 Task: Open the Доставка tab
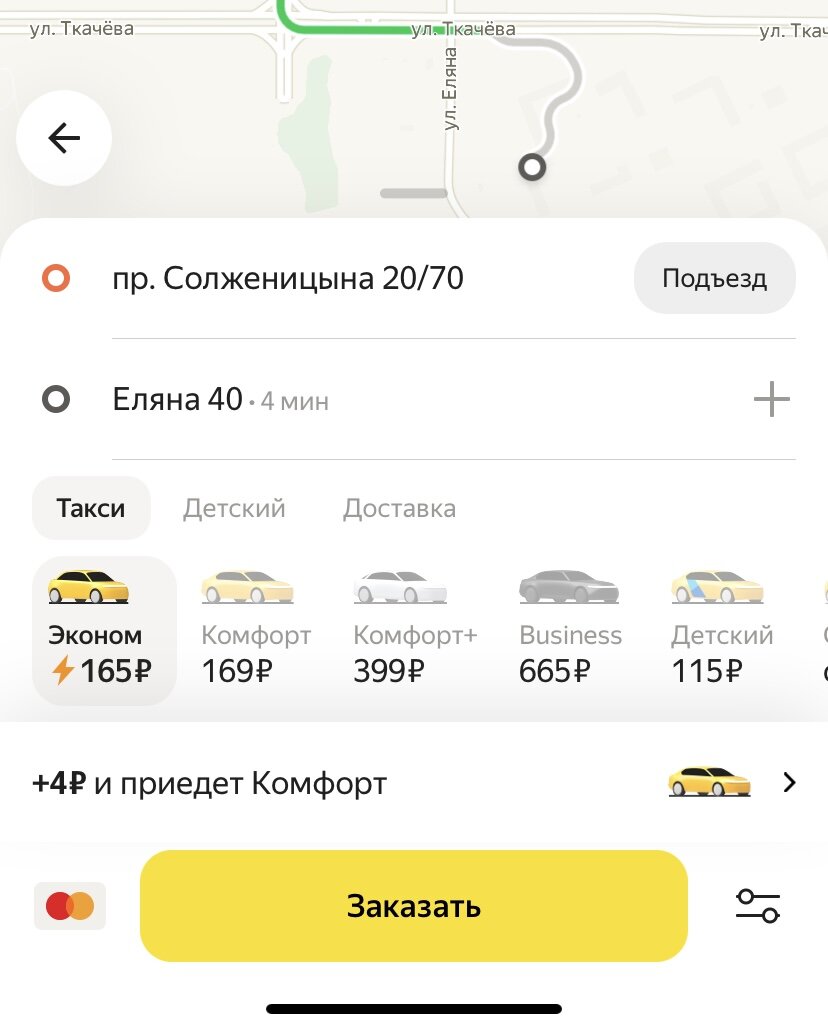pyautogui.click(x=398, y=508)
